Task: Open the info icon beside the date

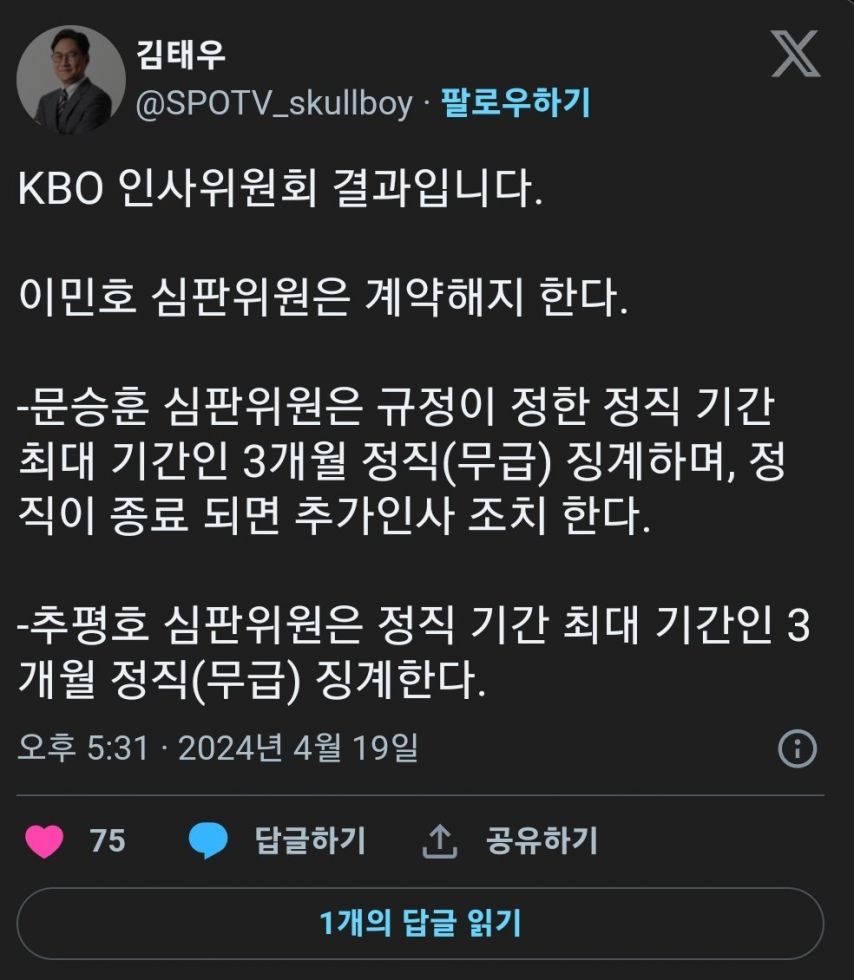Action: [797, 748]
